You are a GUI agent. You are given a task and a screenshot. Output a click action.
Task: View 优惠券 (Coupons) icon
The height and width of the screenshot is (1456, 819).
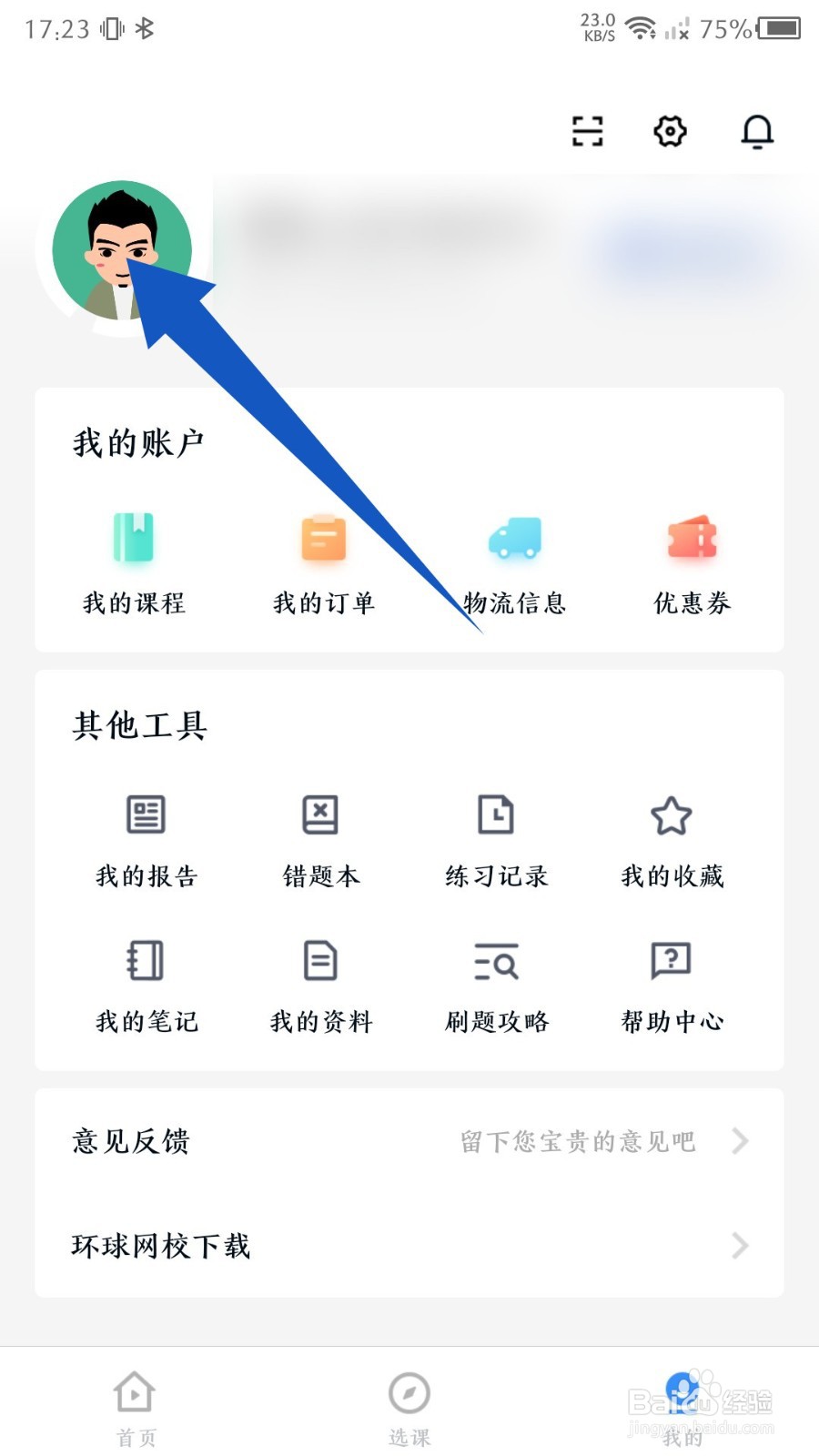(x=692, y=539)
